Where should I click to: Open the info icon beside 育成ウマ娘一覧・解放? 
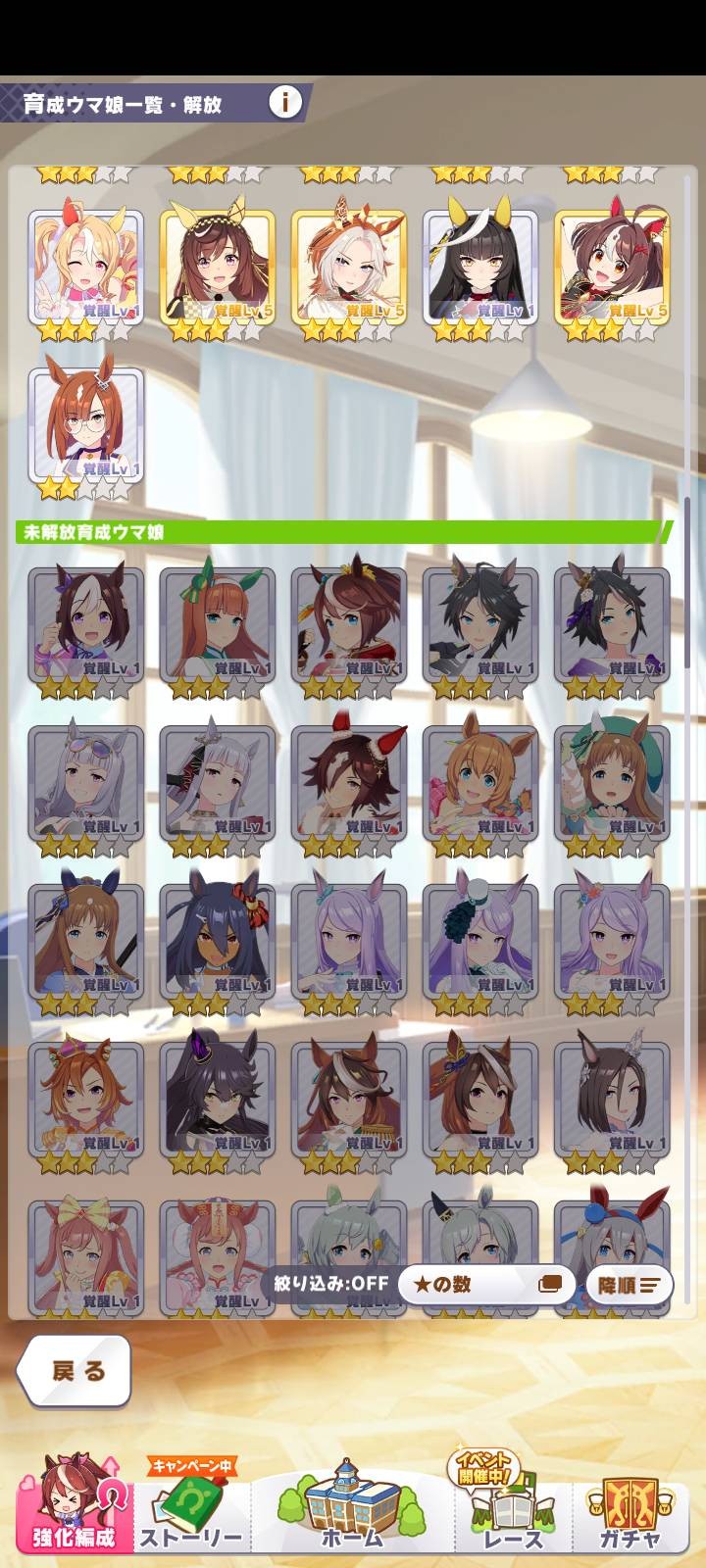coord(285,101)
